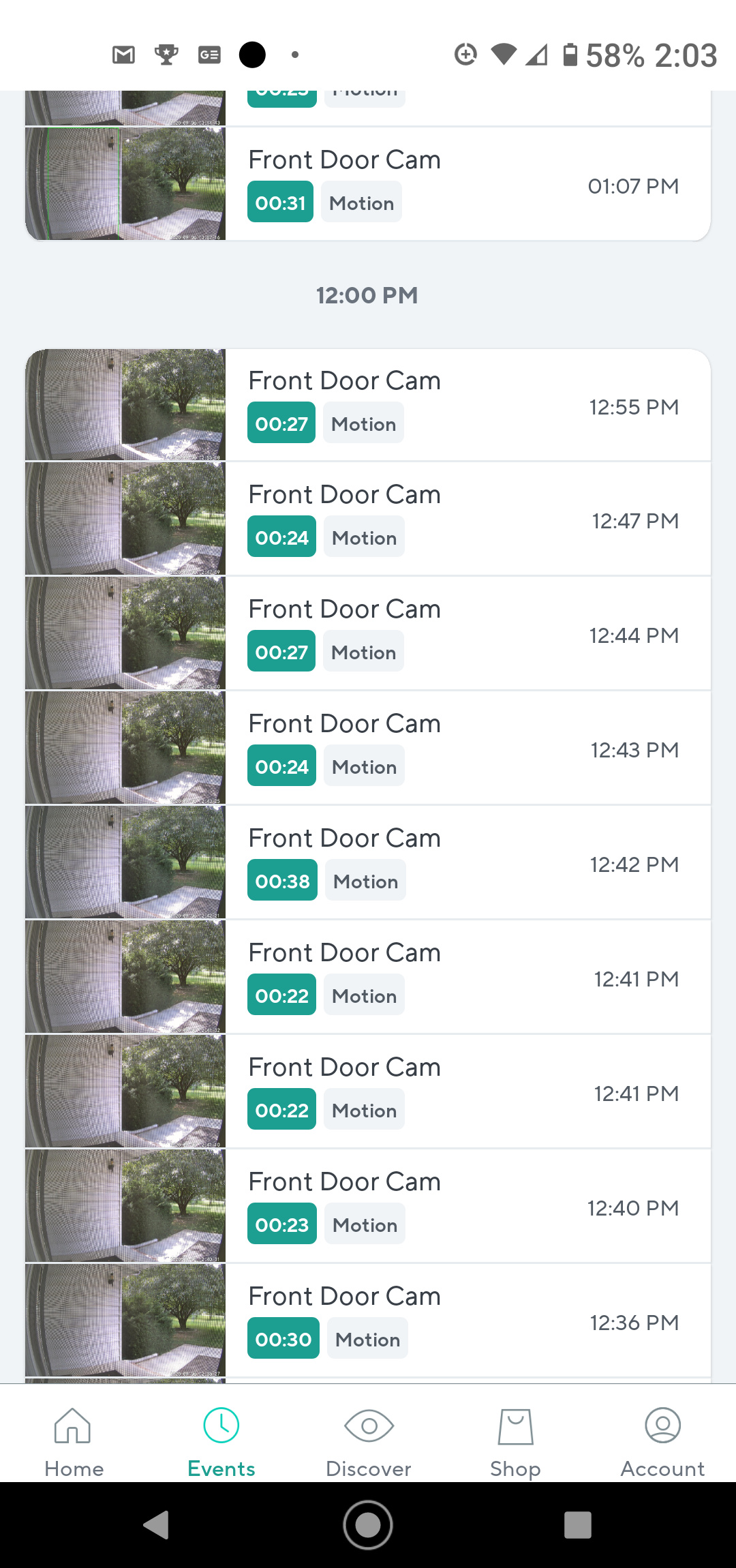The image size is (736, 1568).
Task: Select the Events tab
Action: coord(221,1437)
